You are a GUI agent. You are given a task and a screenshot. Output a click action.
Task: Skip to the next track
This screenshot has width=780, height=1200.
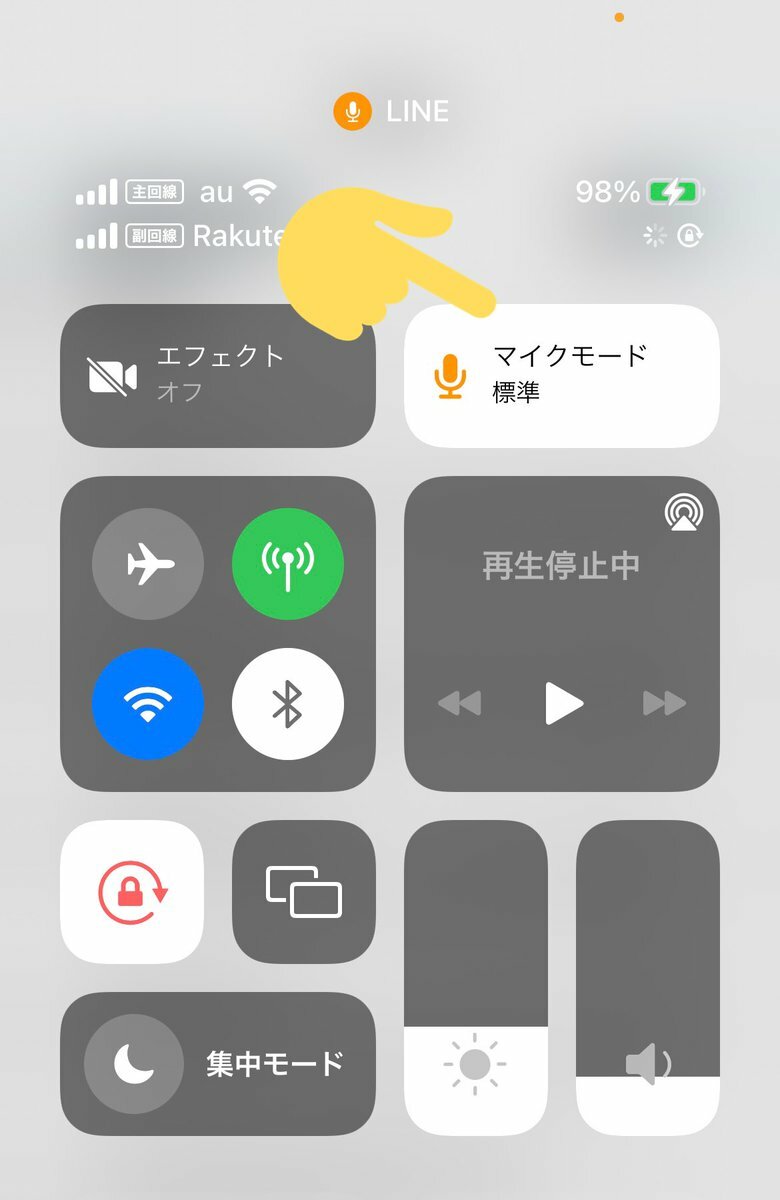tap(664, 704)
